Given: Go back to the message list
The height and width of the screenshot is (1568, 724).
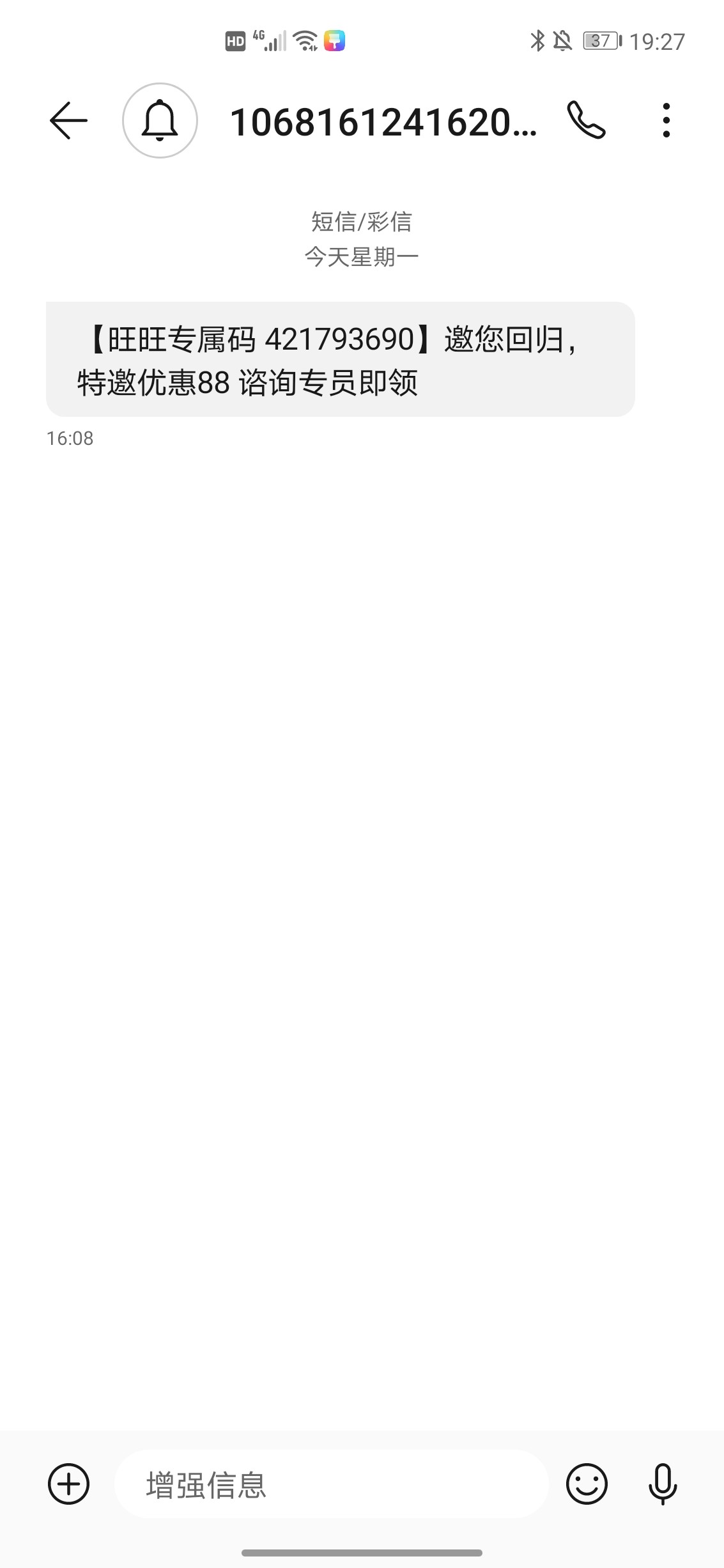Looking at the screenshot, I should 68,120.
